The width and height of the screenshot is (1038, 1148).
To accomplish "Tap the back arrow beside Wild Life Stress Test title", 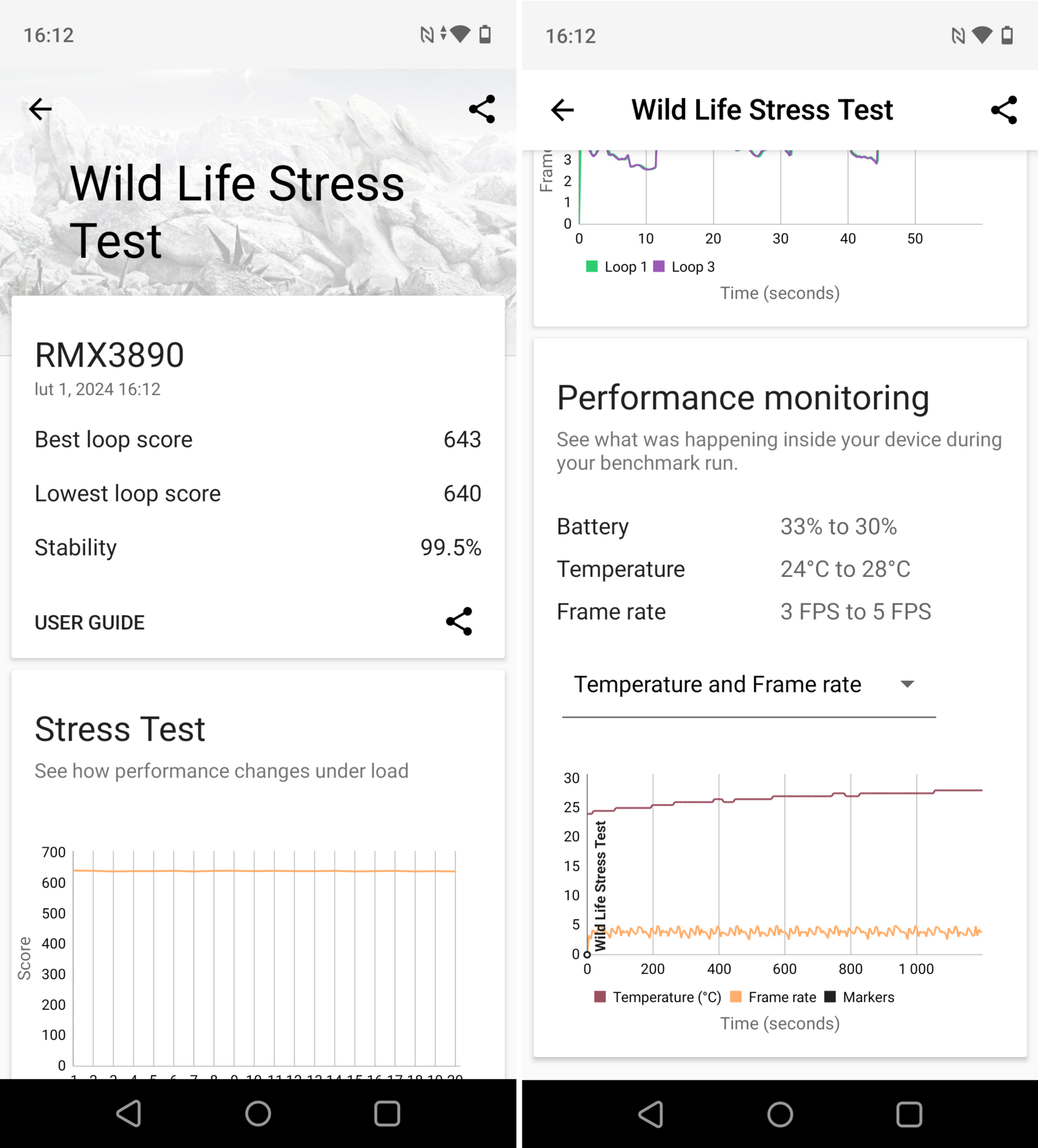I will (x=562, y=108).
